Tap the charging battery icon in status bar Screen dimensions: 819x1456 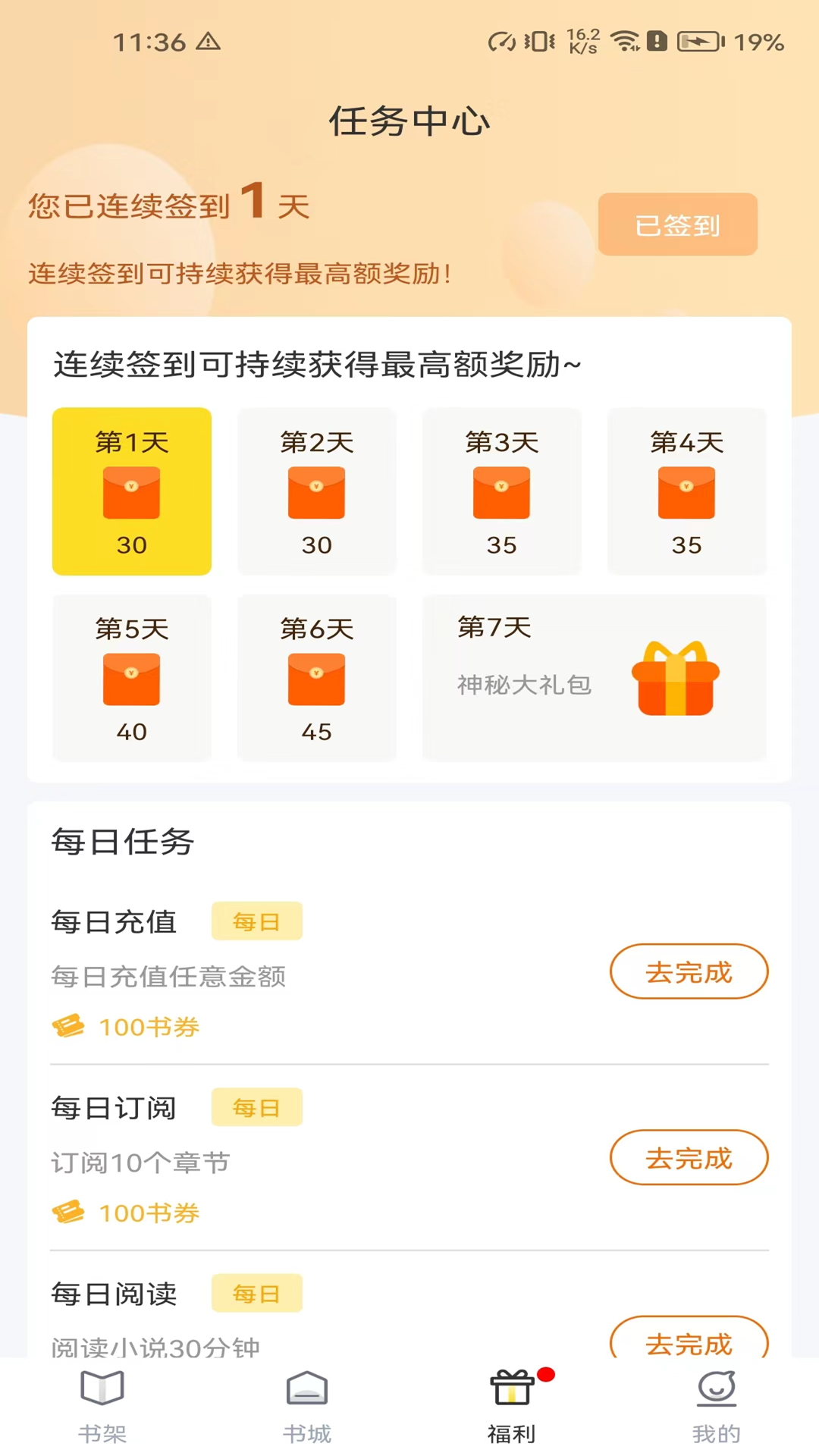click(x=699, y=39)
